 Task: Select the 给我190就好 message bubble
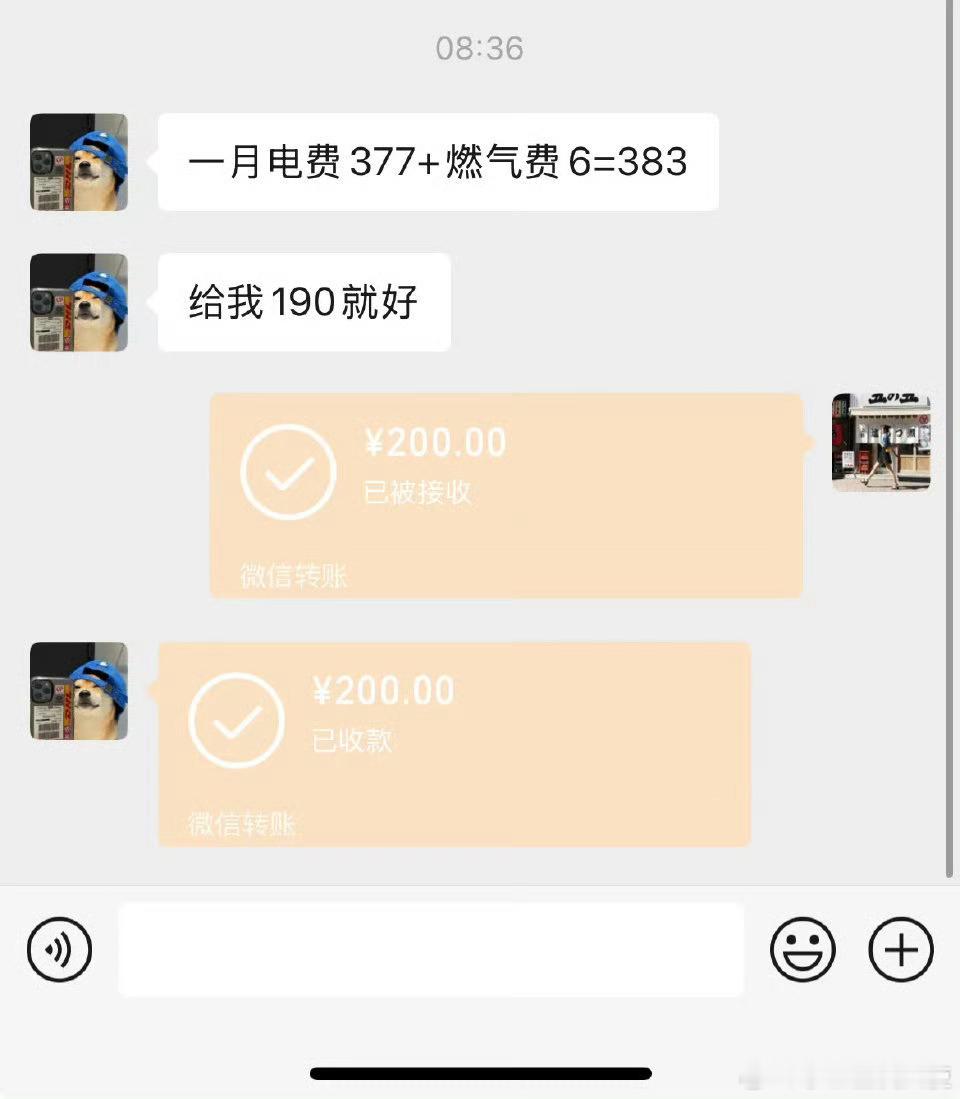click(x=303, y=302)
